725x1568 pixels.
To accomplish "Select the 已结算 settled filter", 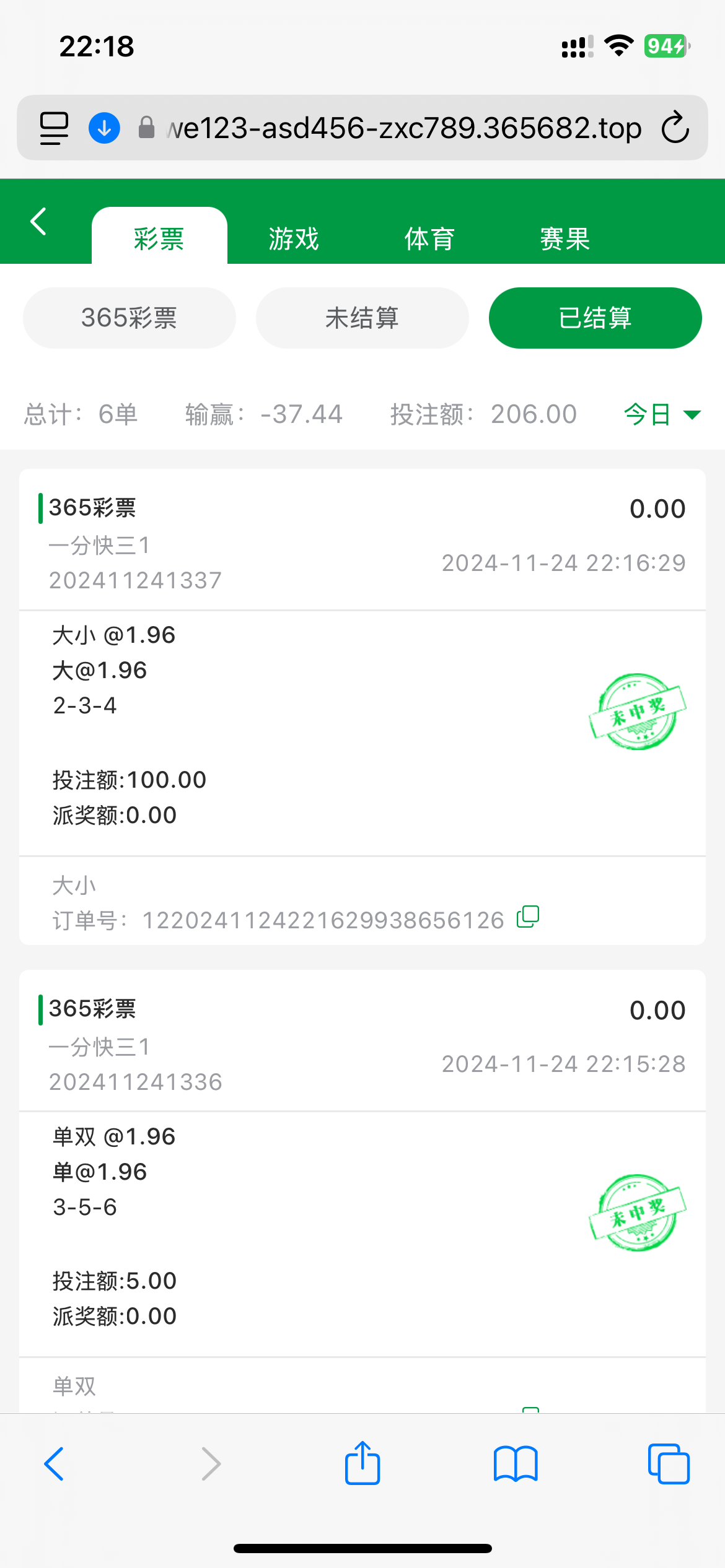I will (x=595, y=318).
